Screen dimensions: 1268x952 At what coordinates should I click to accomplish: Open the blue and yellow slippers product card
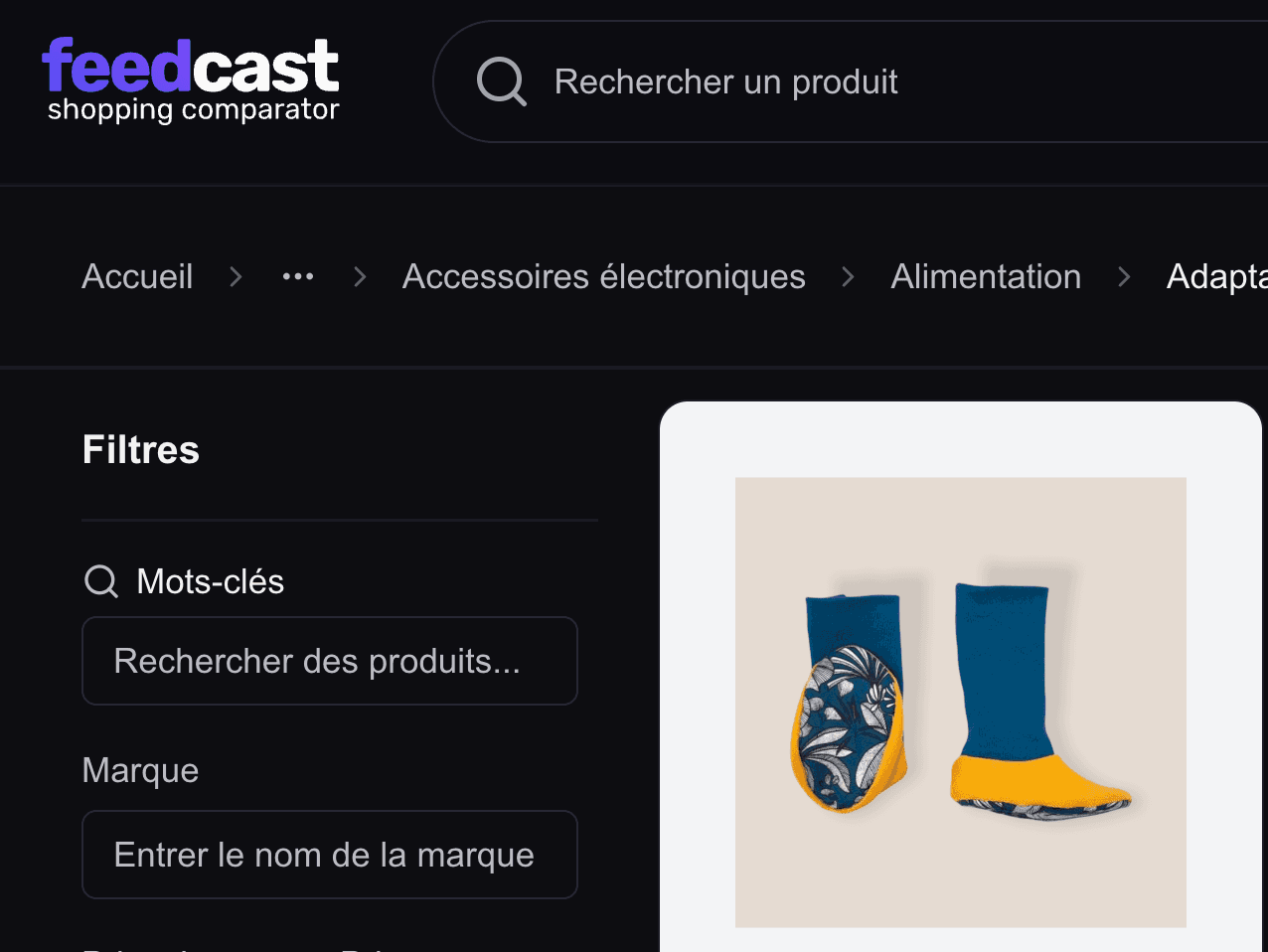click(960, 702)
